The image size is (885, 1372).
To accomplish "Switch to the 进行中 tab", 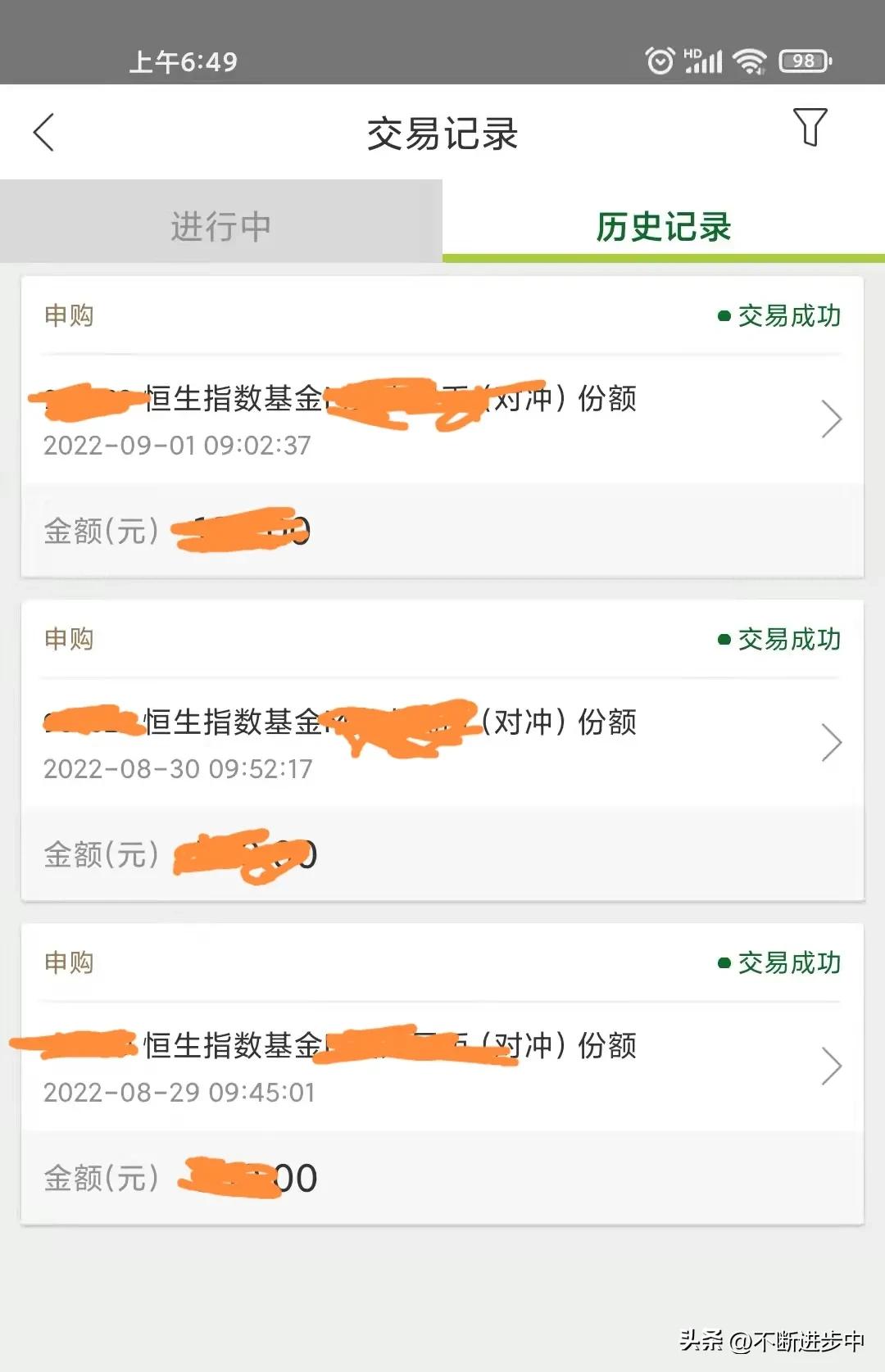I will click(x=220, y=227).
